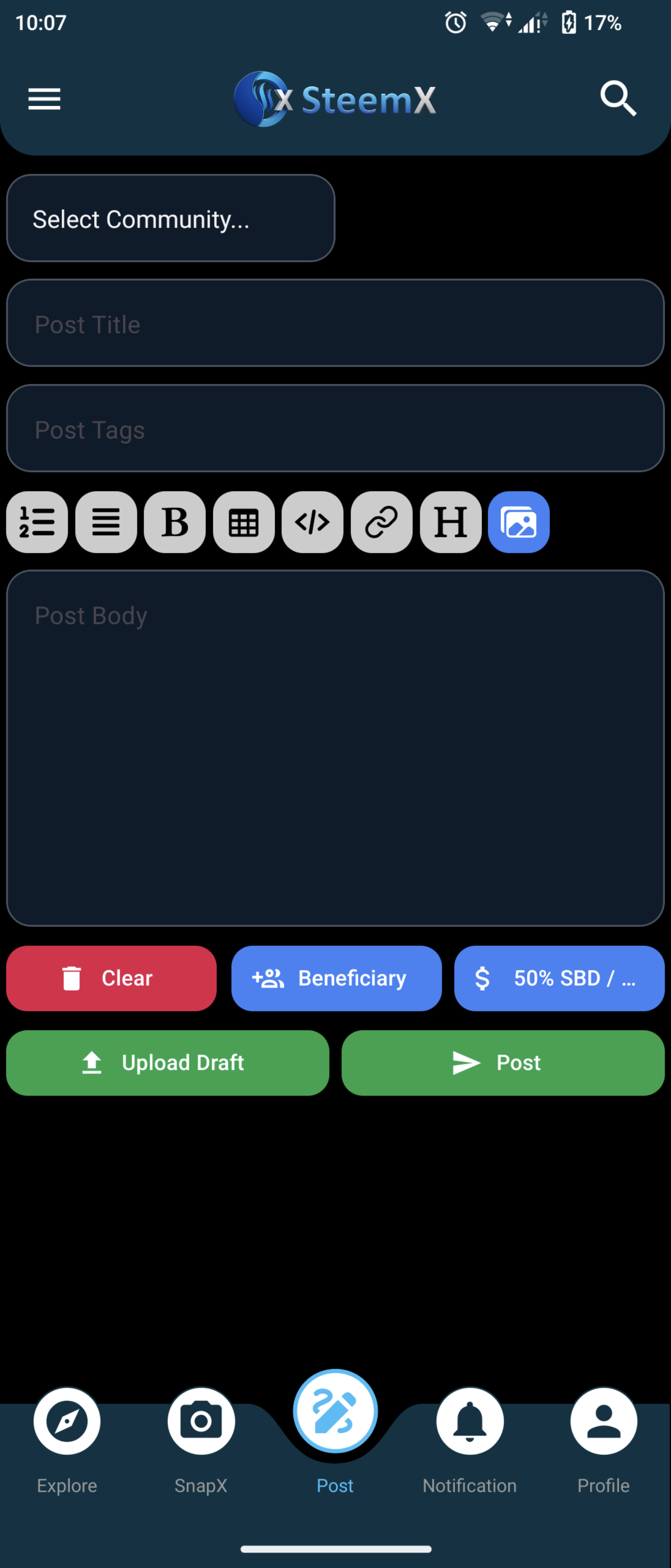Viewport: 671px width, 1568px height.
Task: Open the hamburger drawer menu
Action: pyautogui.click(x=44, y=99)
